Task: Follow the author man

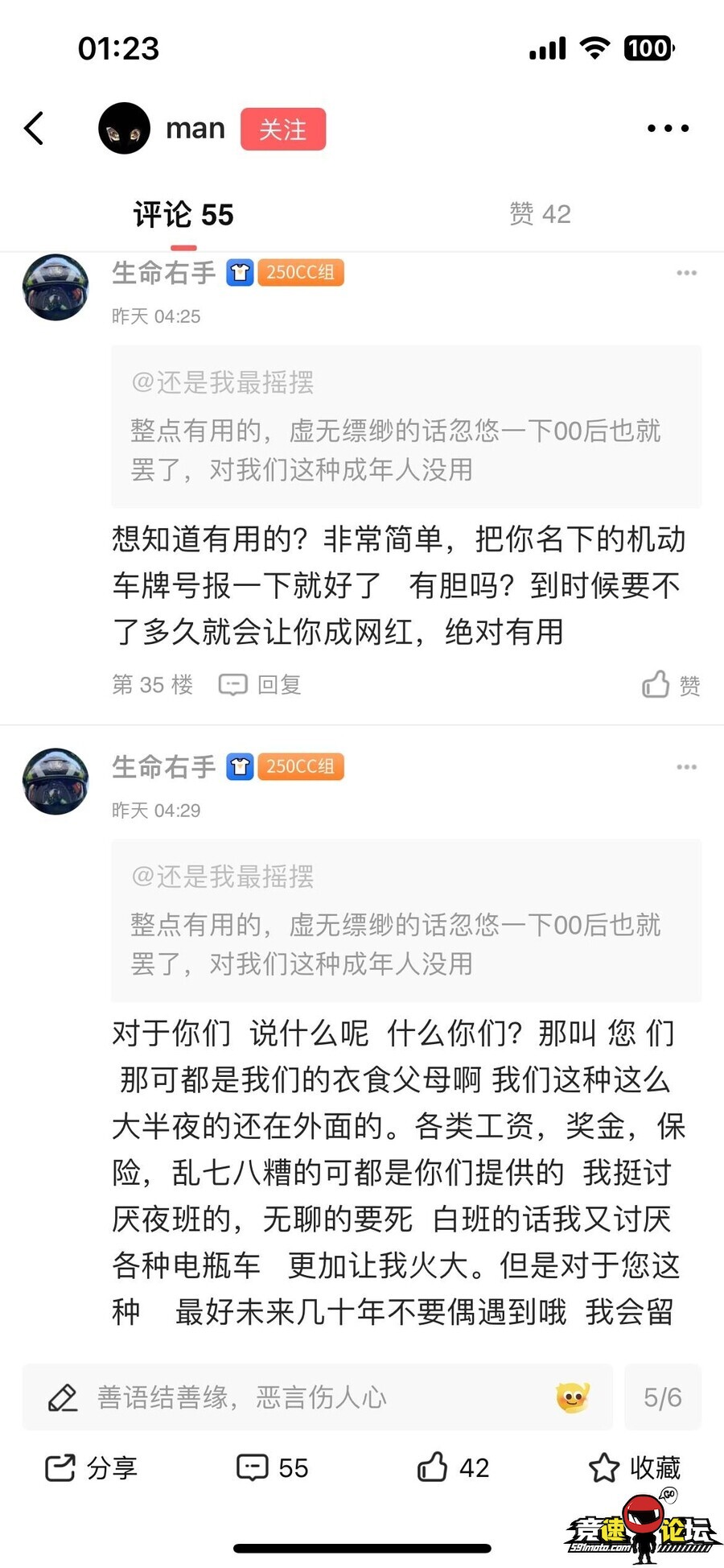Action: pyautogui.click(x=282, y=130)
